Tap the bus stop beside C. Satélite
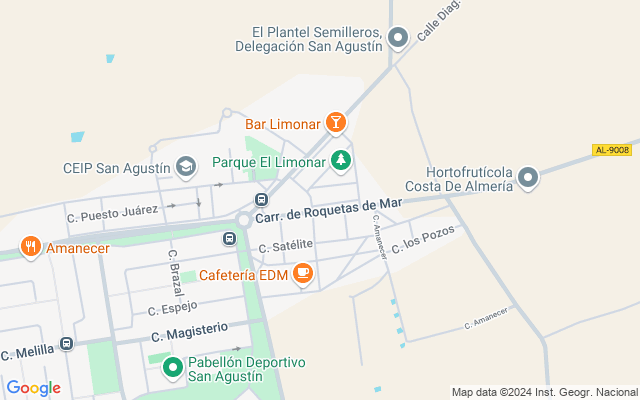 click(x=229, y=239)
